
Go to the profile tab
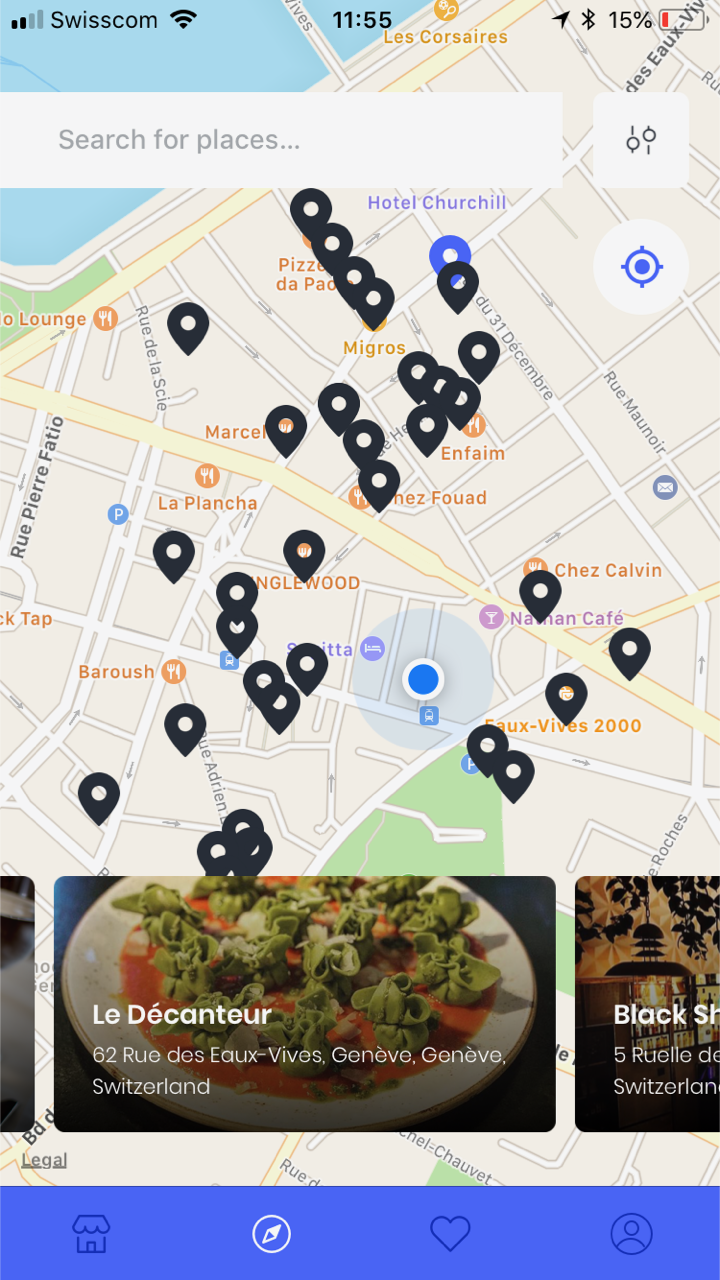click(x=631, y=1234)
